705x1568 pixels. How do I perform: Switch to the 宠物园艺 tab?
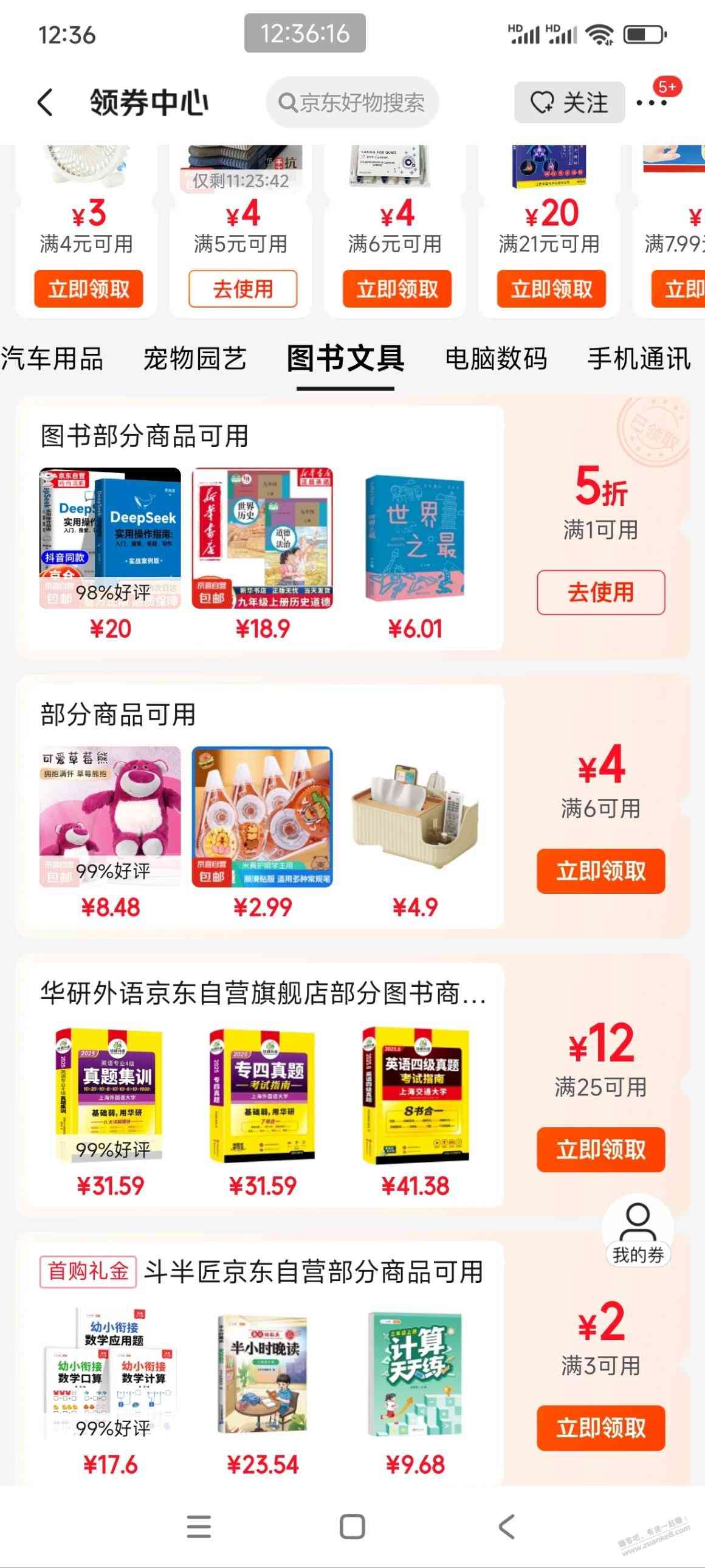click(x=194, y=359)
